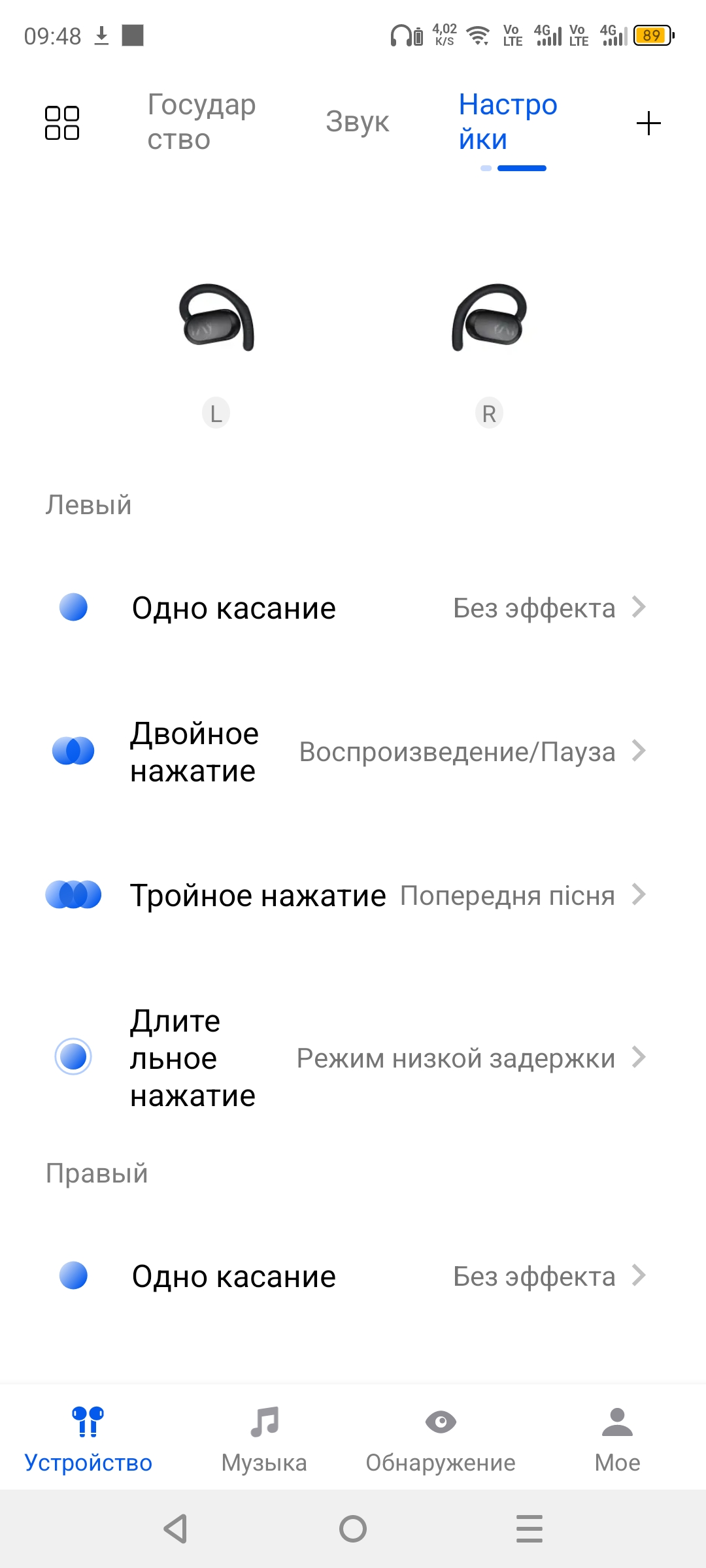Switch to the Государство tab

[x=201, y=122]
